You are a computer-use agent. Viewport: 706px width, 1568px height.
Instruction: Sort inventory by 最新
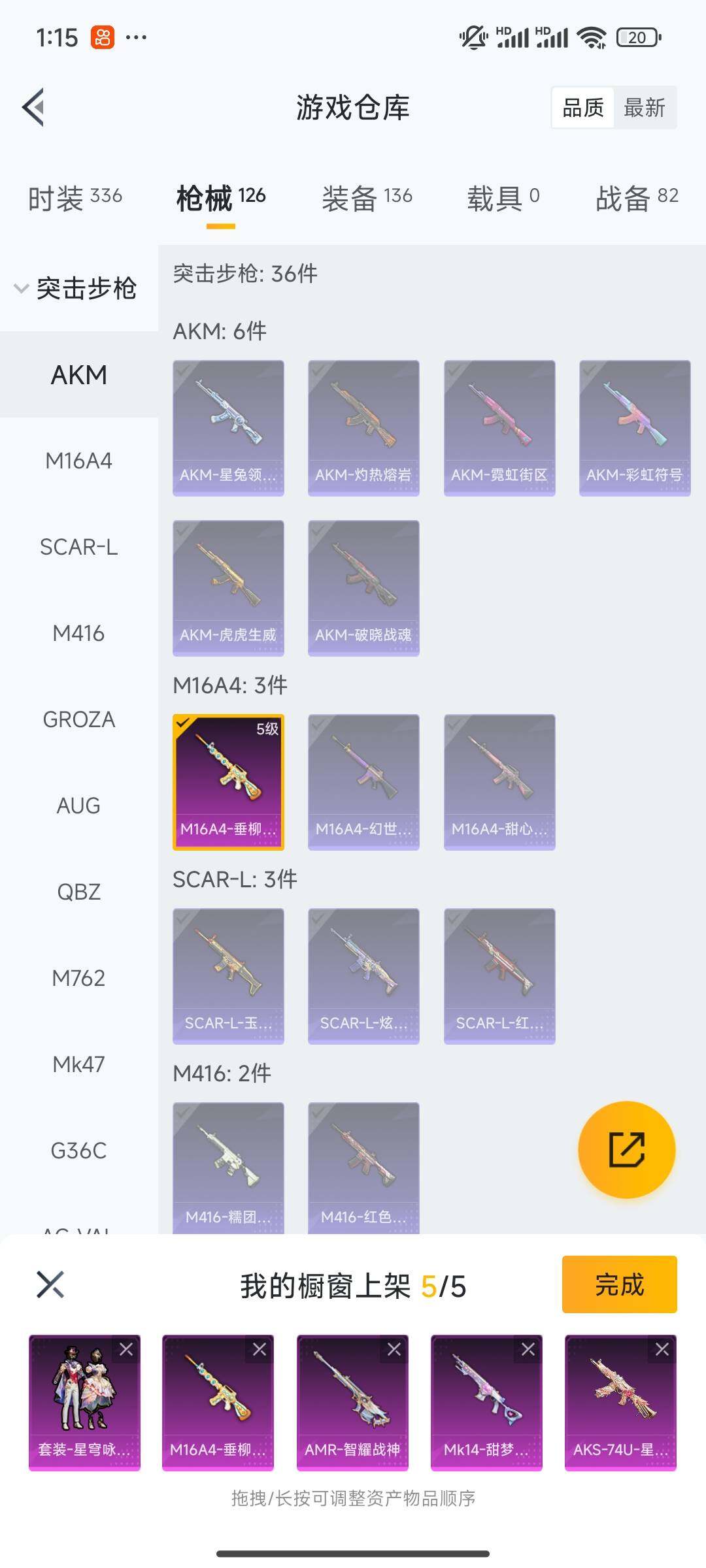pyautogui.click(x=644, y=108)
